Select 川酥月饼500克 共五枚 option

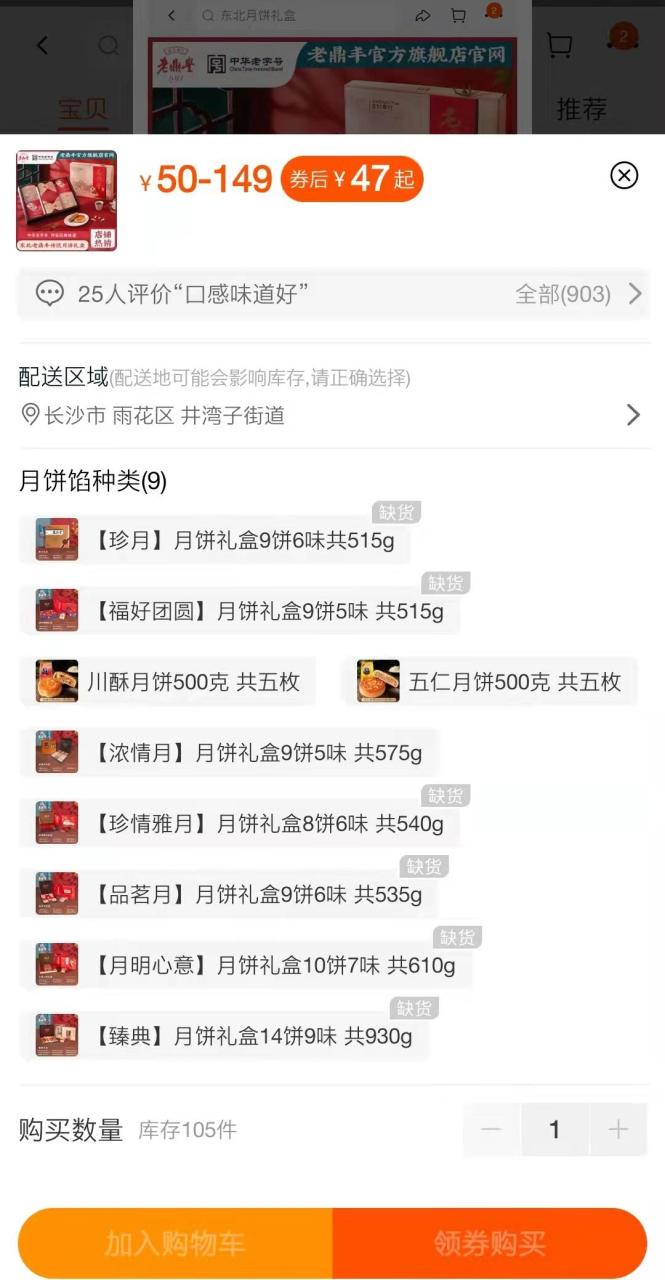[168, 682]
